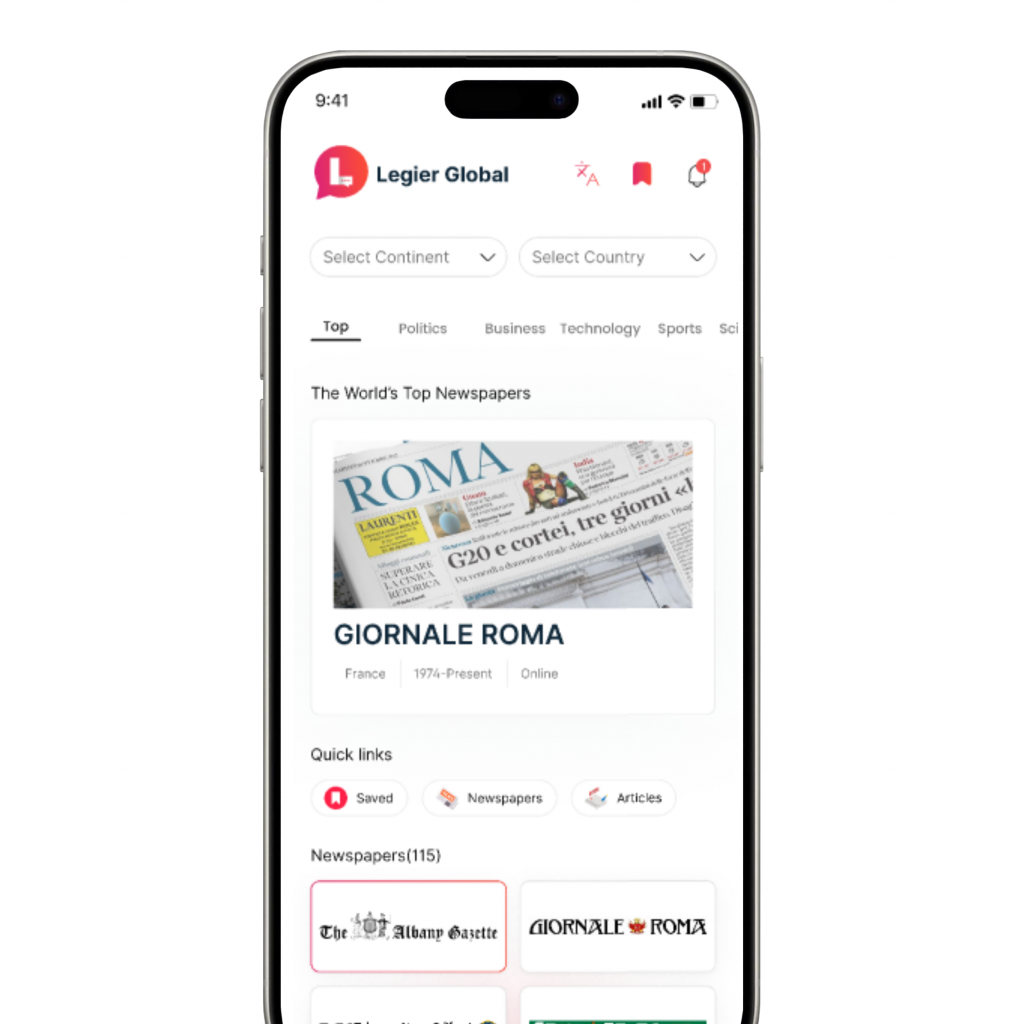This screenshot has width=1024, height=1024.
Task: Select the Top tab
Action: [335, 327]
